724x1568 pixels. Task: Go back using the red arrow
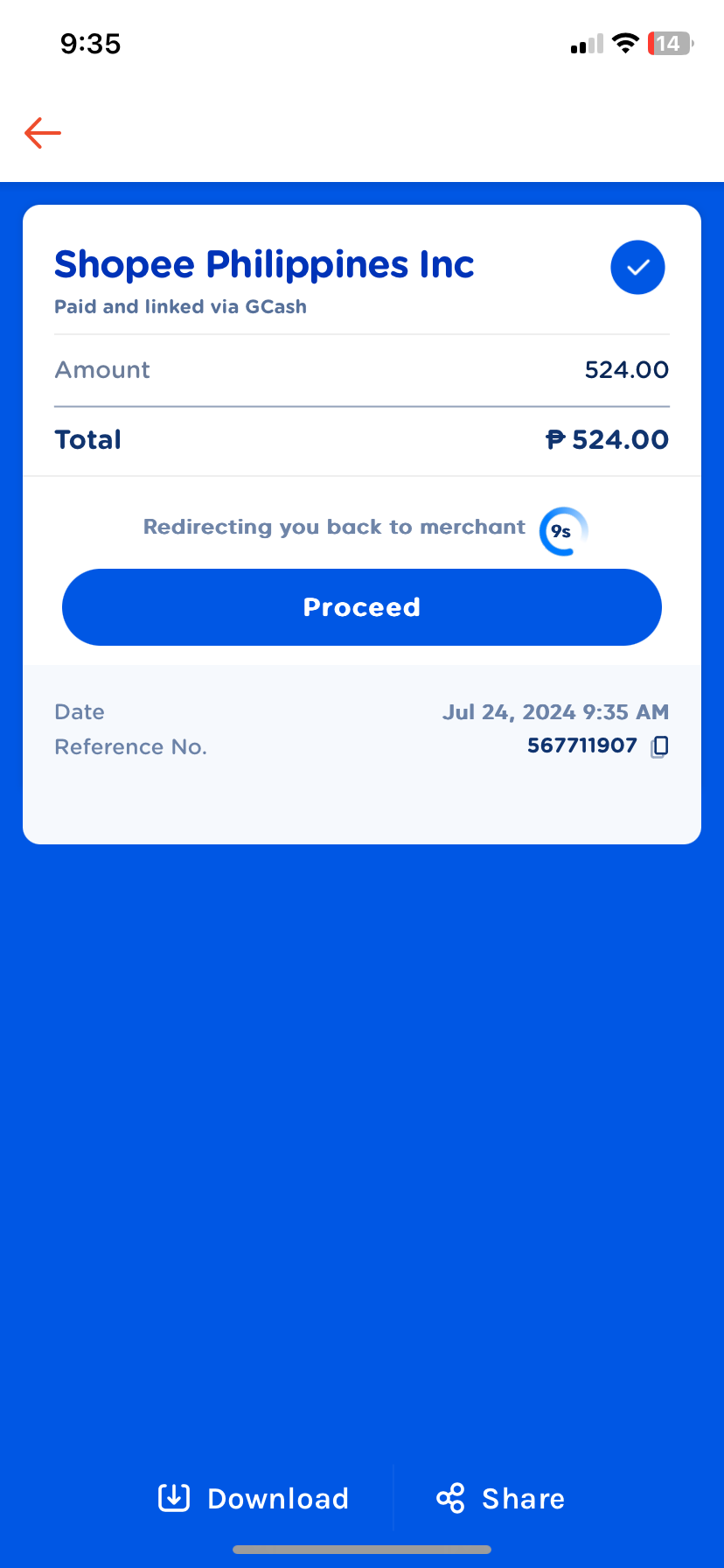point(43,133)
